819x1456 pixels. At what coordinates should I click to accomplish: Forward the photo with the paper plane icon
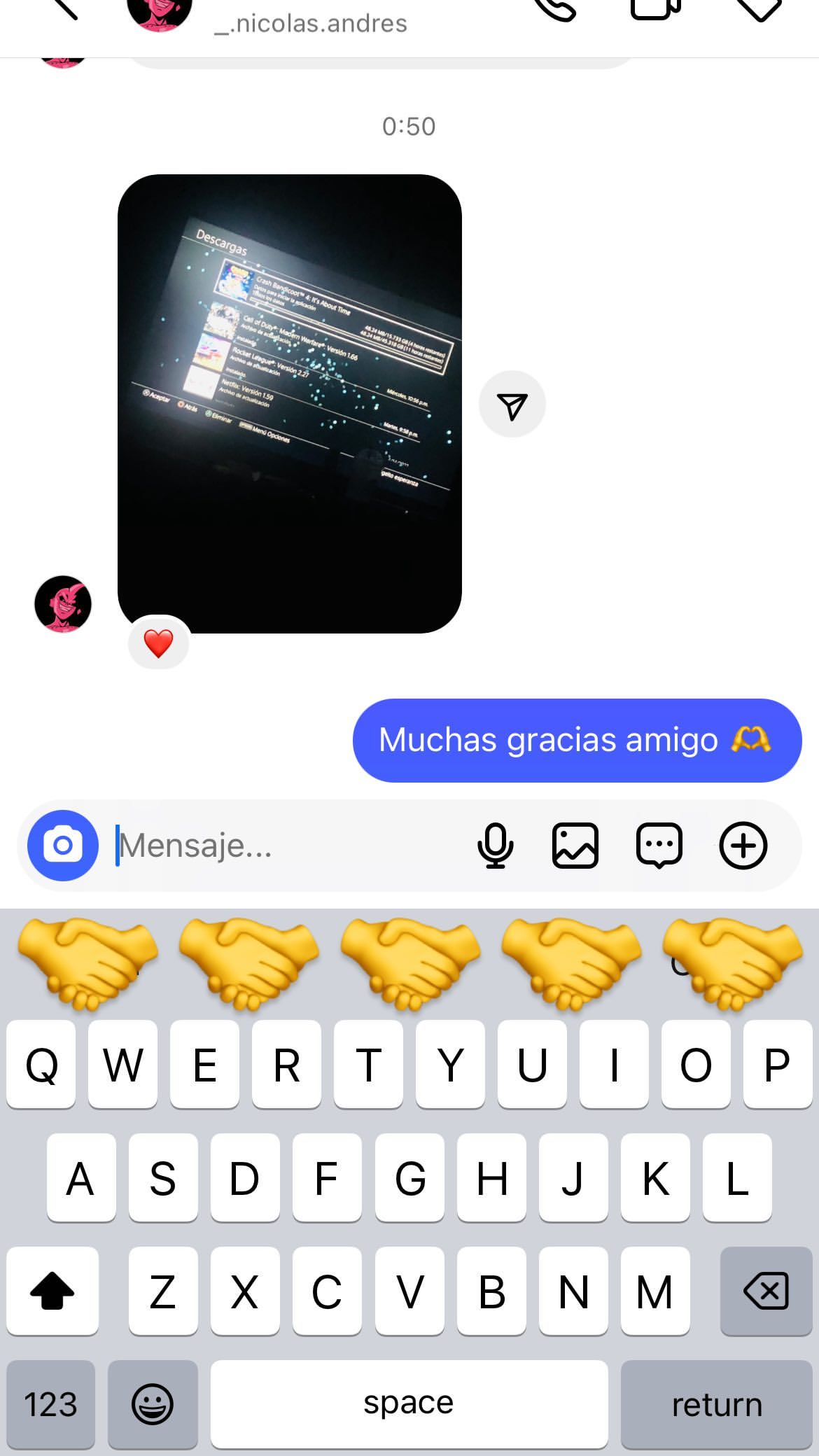512,405
